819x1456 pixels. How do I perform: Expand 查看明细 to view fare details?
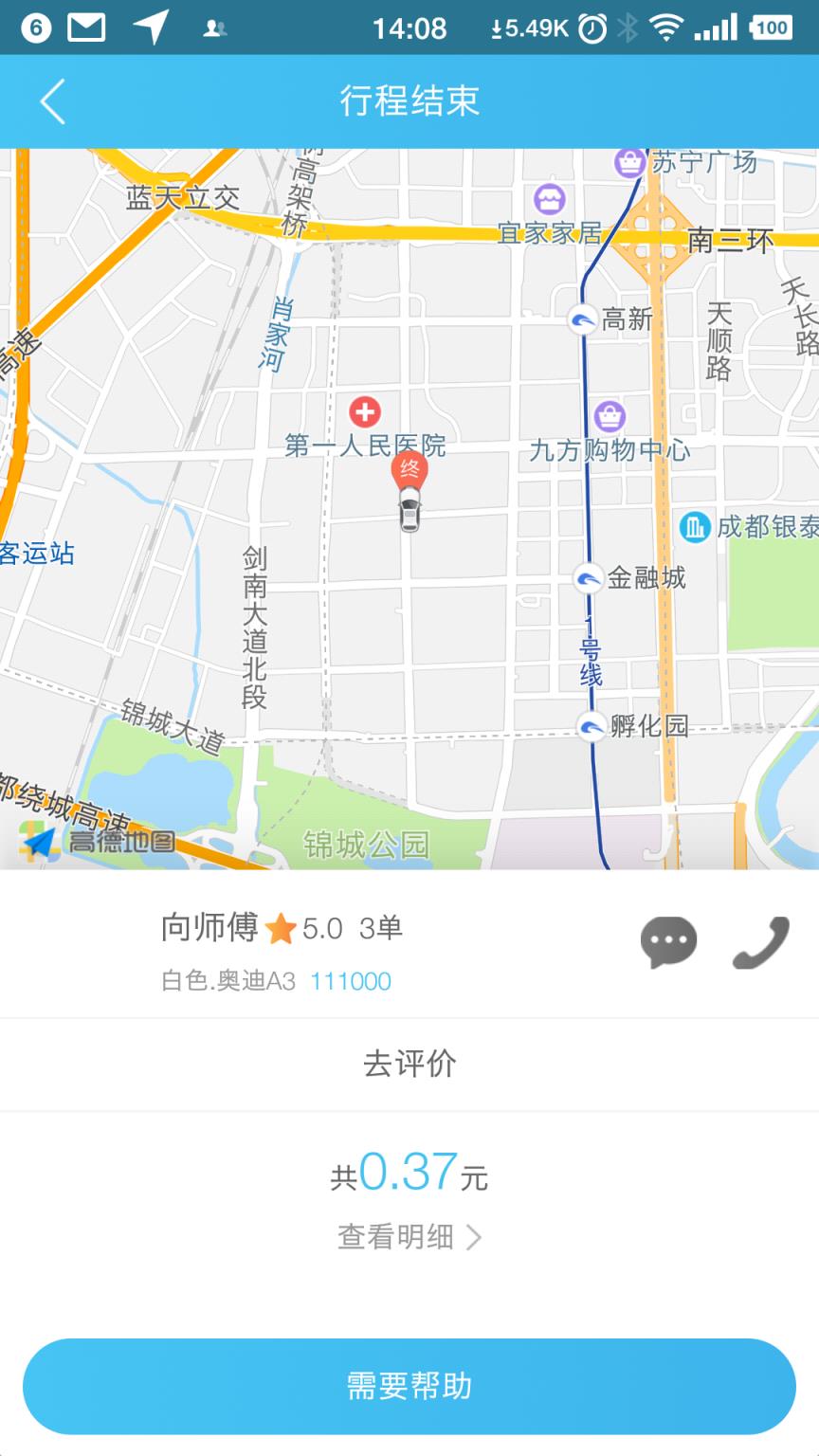click(x=408, y=1237)
